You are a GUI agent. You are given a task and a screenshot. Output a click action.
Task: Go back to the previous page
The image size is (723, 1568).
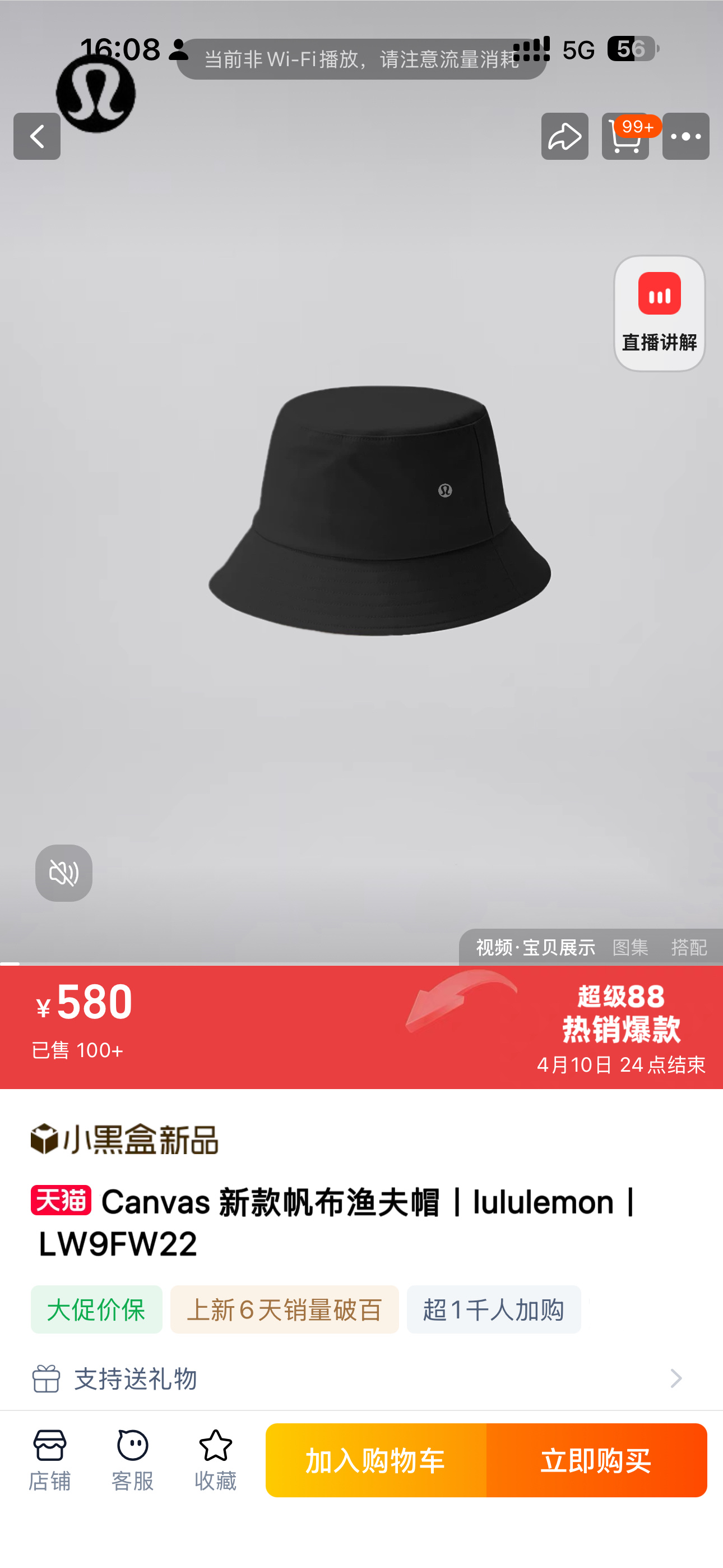coord(37,136)
